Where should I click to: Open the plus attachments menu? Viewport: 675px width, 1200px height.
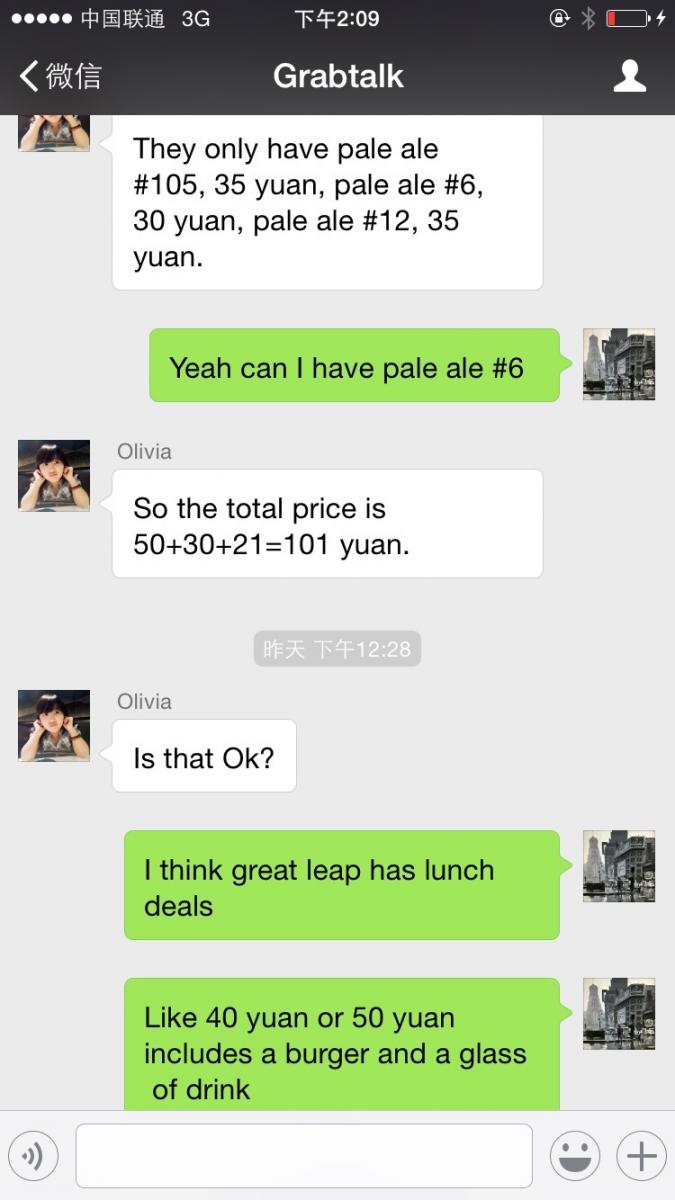[x=641, y=1157]
